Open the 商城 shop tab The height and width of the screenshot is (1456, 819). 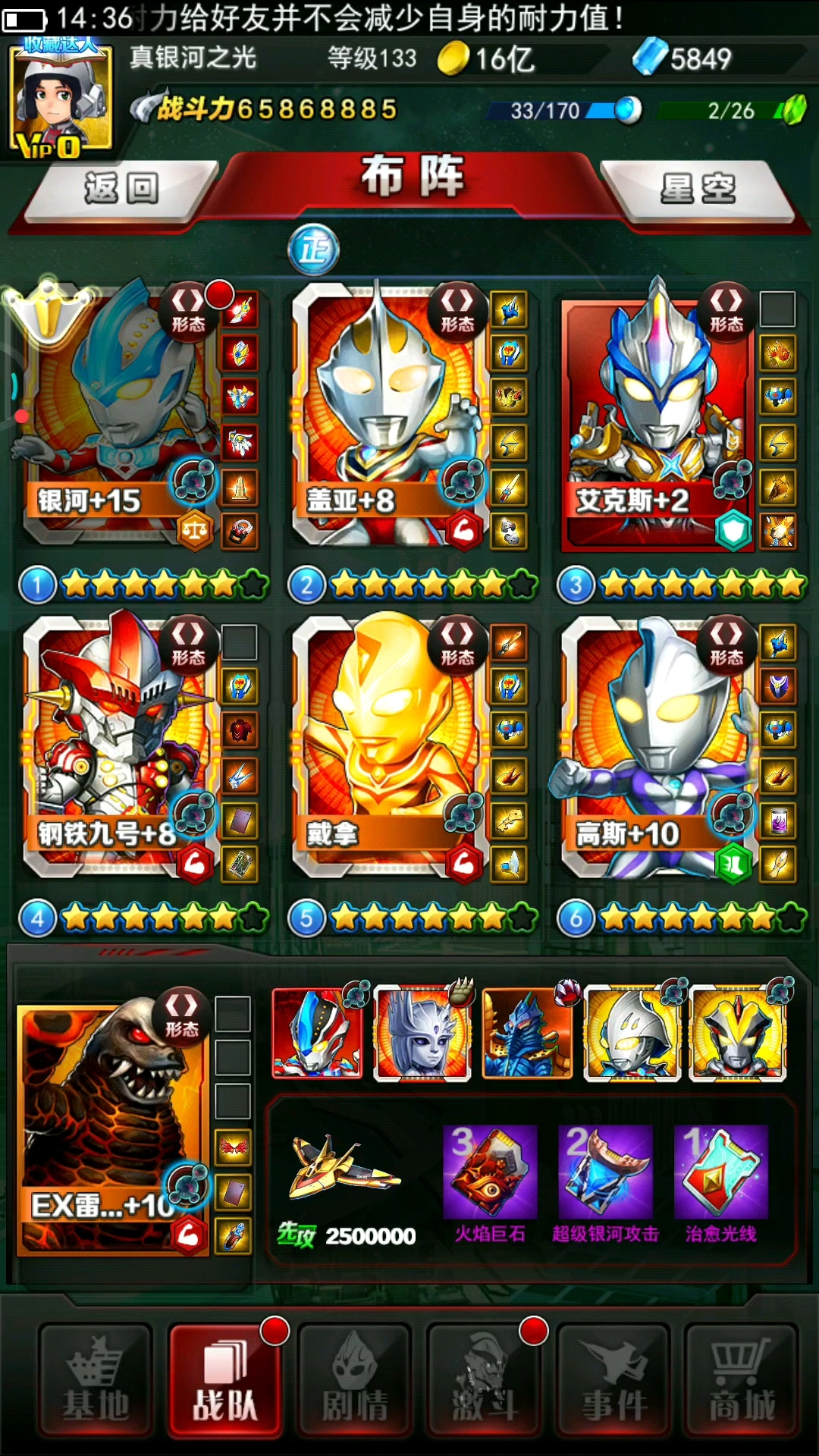point(742,1382)
